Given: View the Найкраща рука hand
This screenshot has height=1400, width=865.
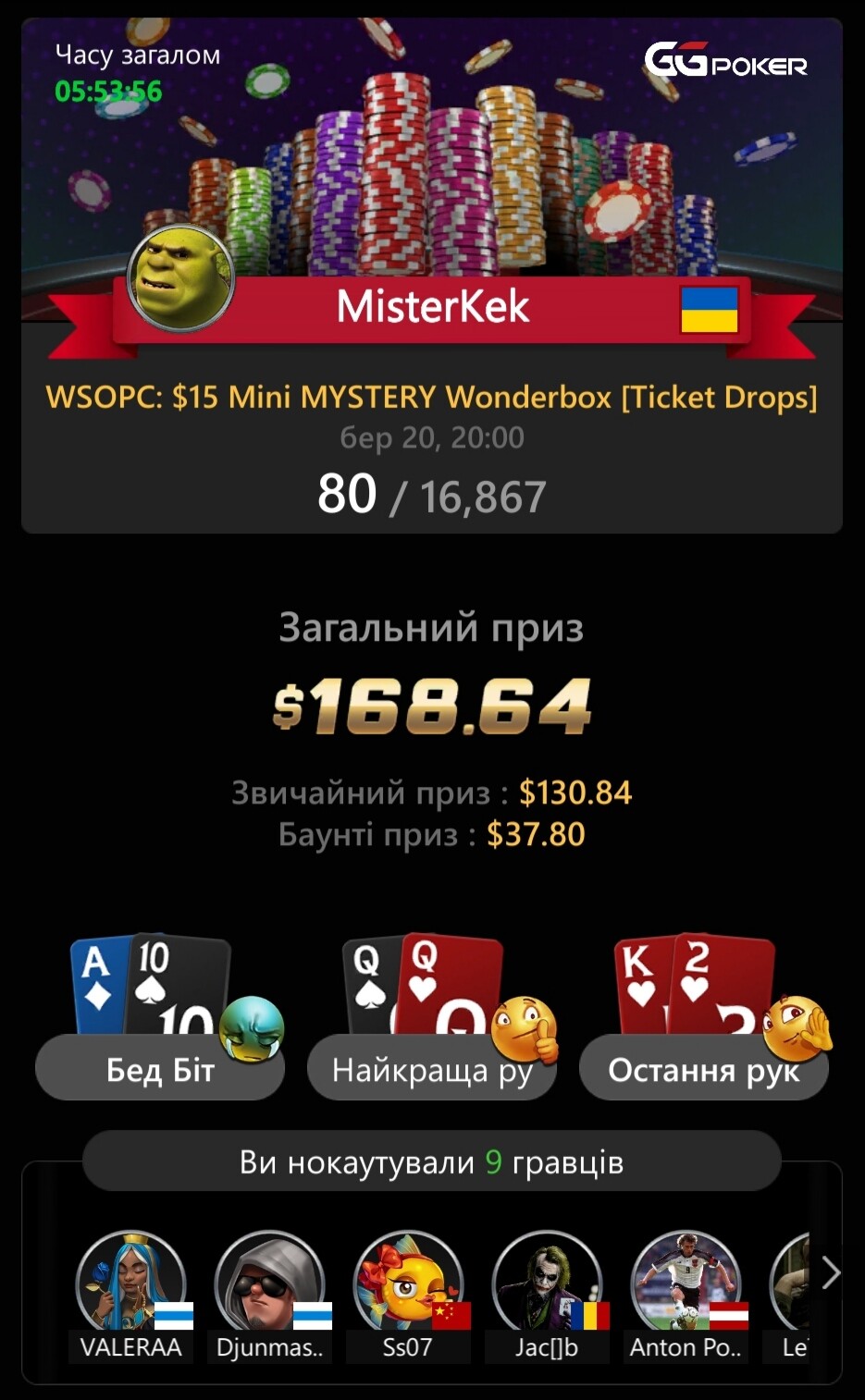Looking at the screenshot, I should pyautogui.click(x=432, y=1068).
